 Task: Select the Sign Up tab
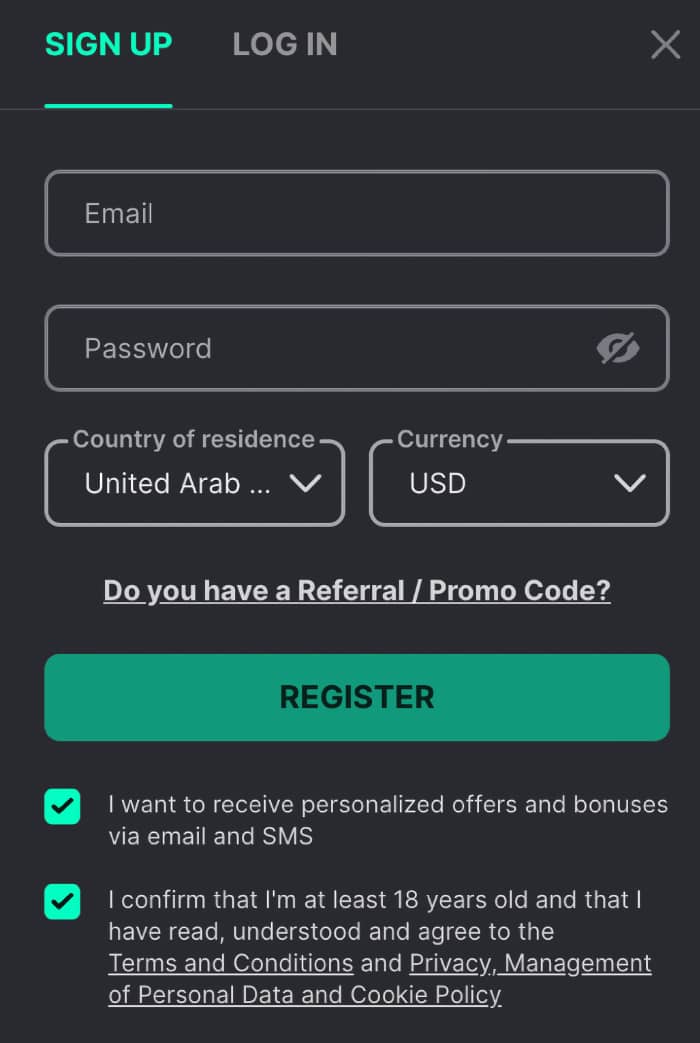pos(108,45)
